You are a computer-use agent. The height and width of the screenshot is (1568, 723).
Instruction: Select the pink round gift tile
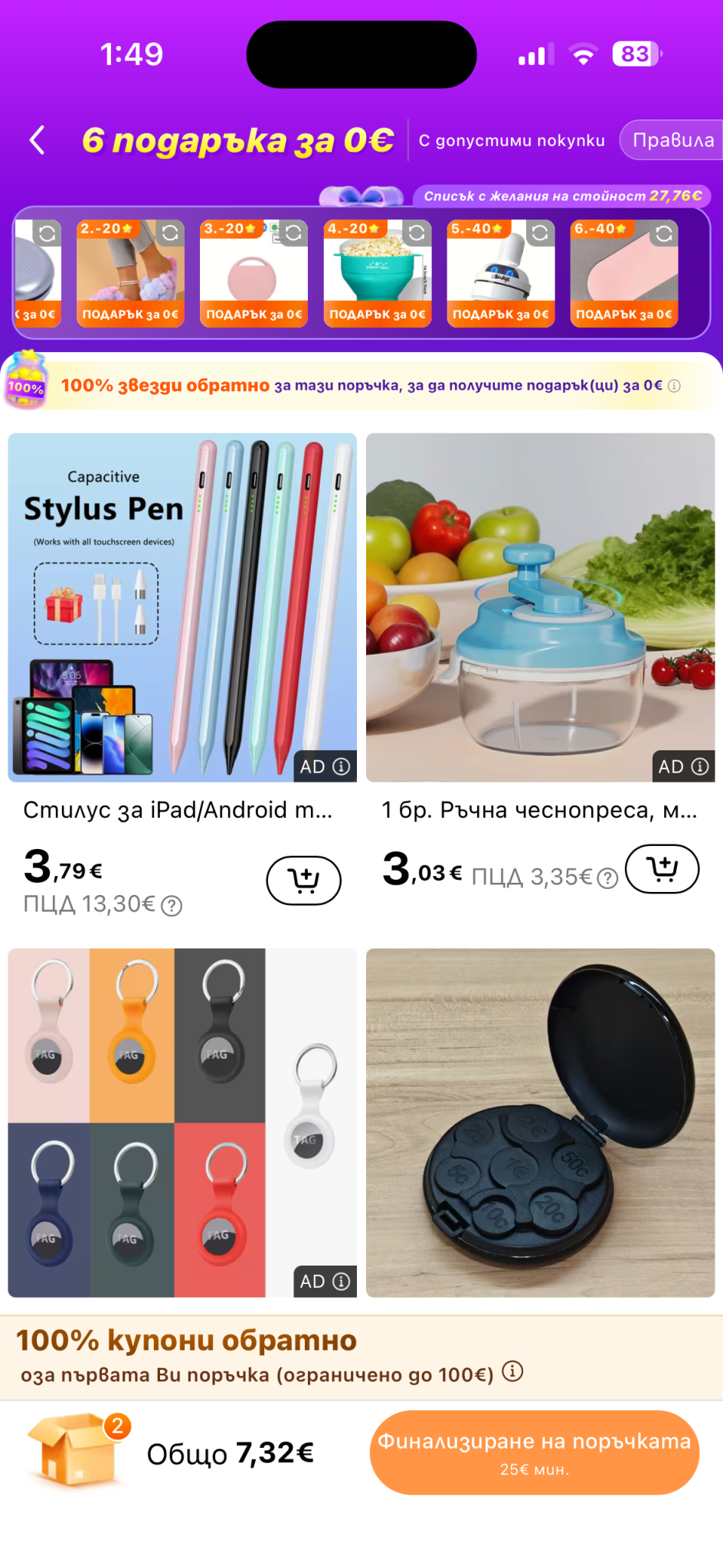pyautogui.click(x=254, y=273)
